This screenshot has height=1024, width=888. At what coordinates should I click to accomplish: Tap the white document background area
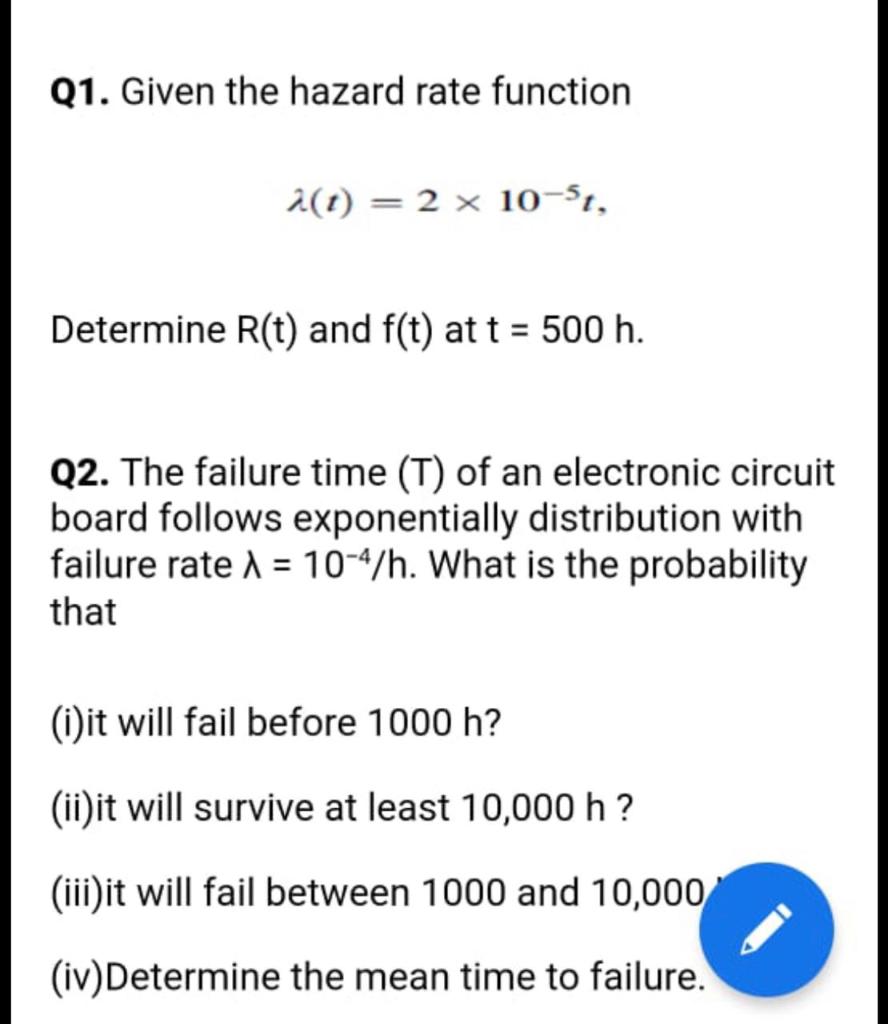440,400
